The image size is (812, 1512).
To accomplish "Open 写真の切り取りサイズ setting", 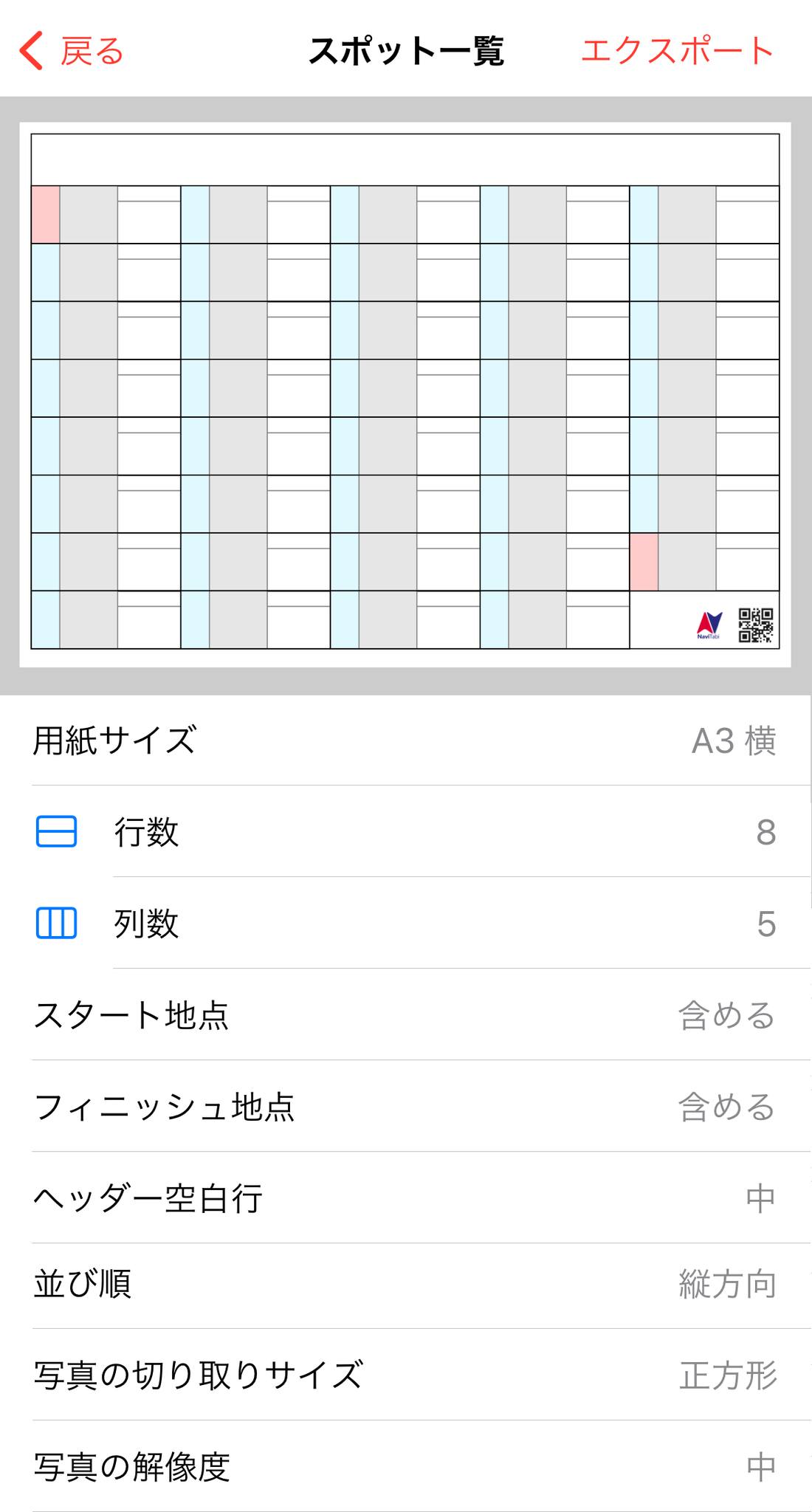I will pos(406,1375).
